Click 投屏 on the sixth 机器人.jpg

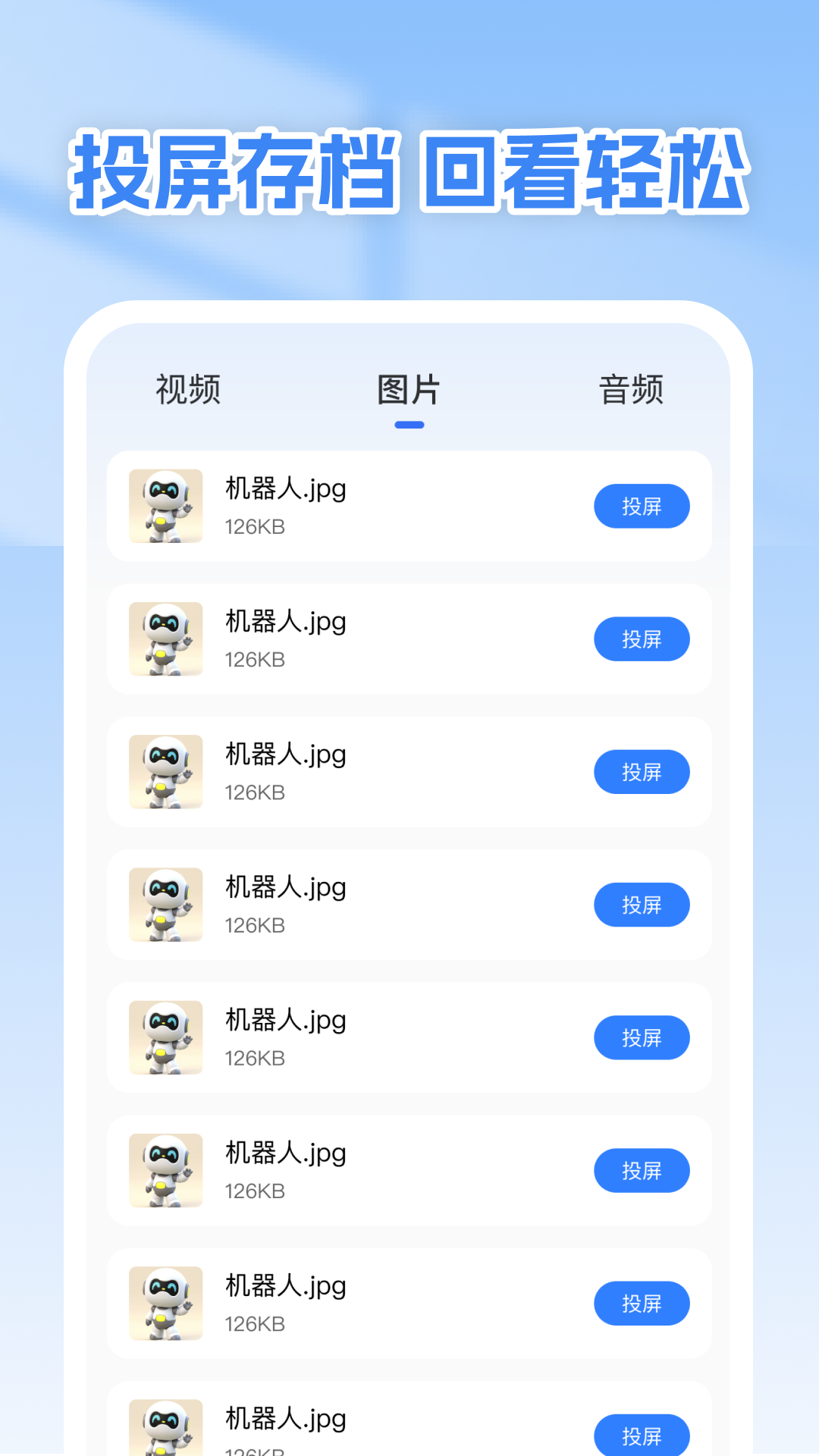(642, 1171)
